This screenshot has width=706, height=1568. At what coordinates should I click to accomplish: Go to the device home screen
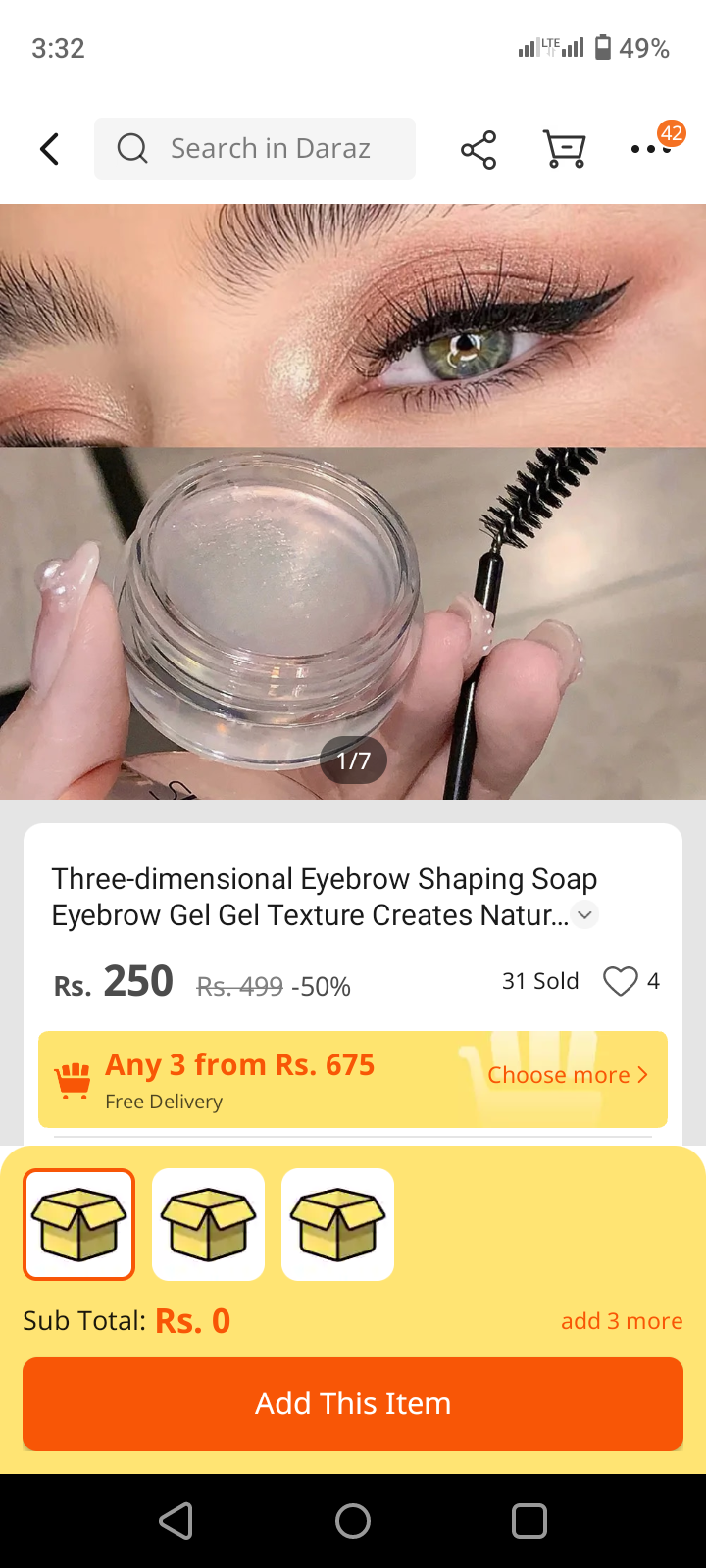click(x=353, y=1521)
